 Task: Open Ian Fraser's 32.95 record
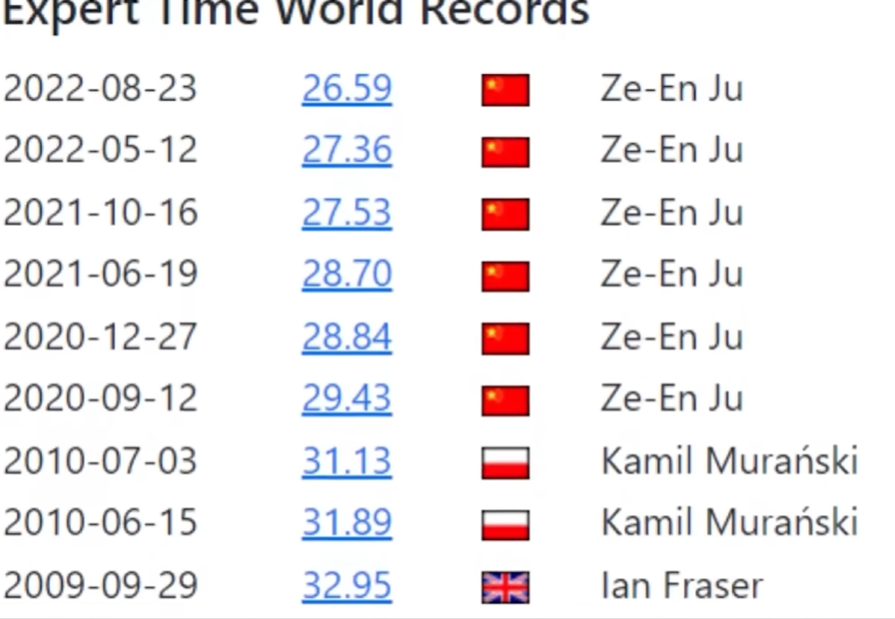click(346, 585)
